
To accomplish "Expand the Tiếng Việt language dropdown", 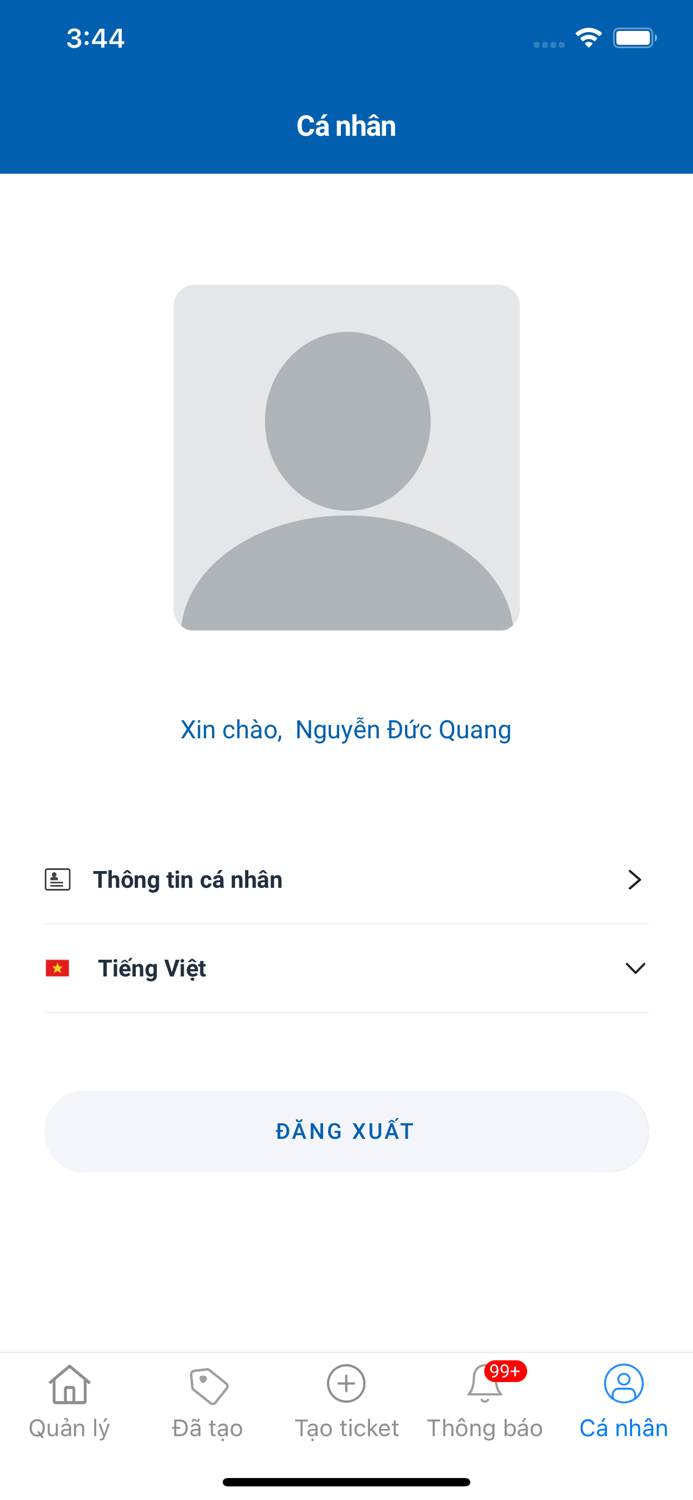I will pos(346,968).
